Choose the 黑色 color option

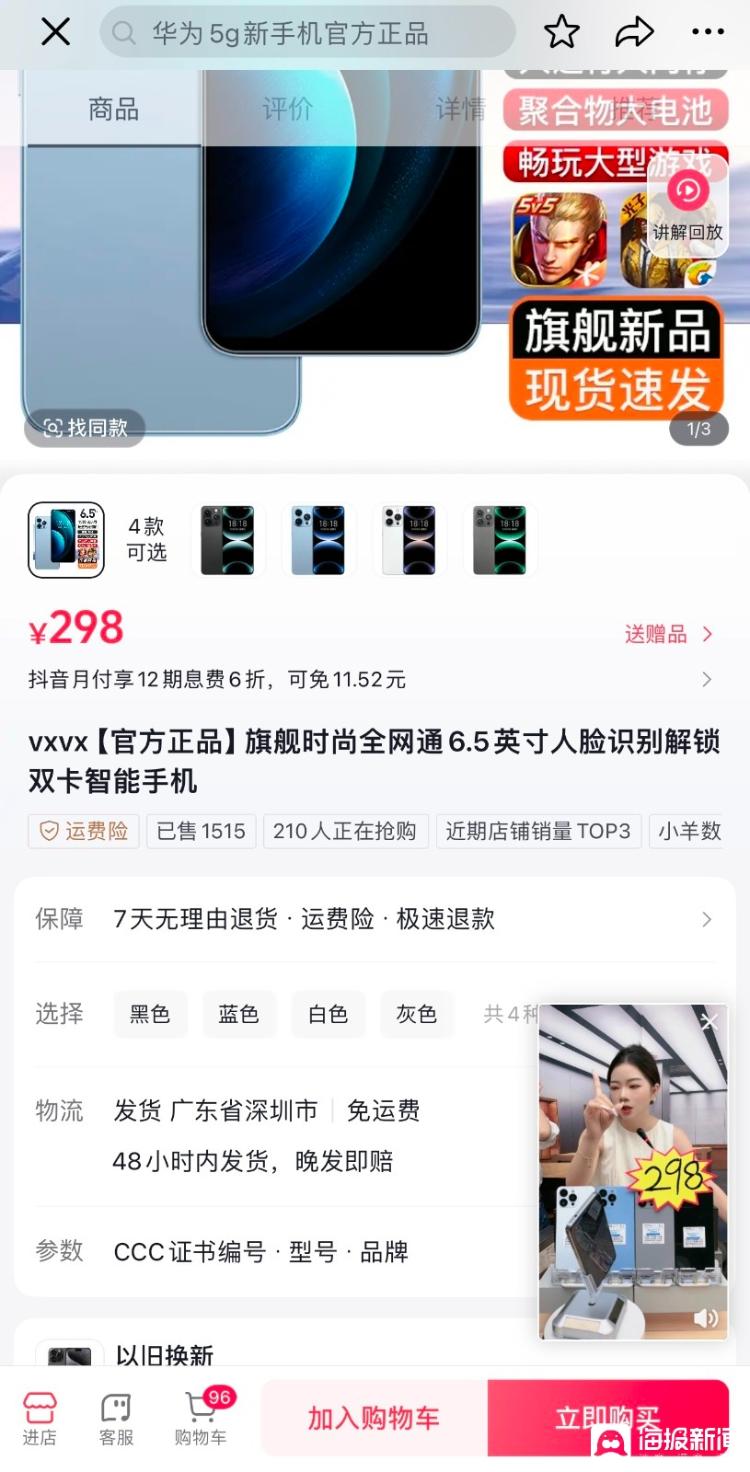pos(150,1014)
